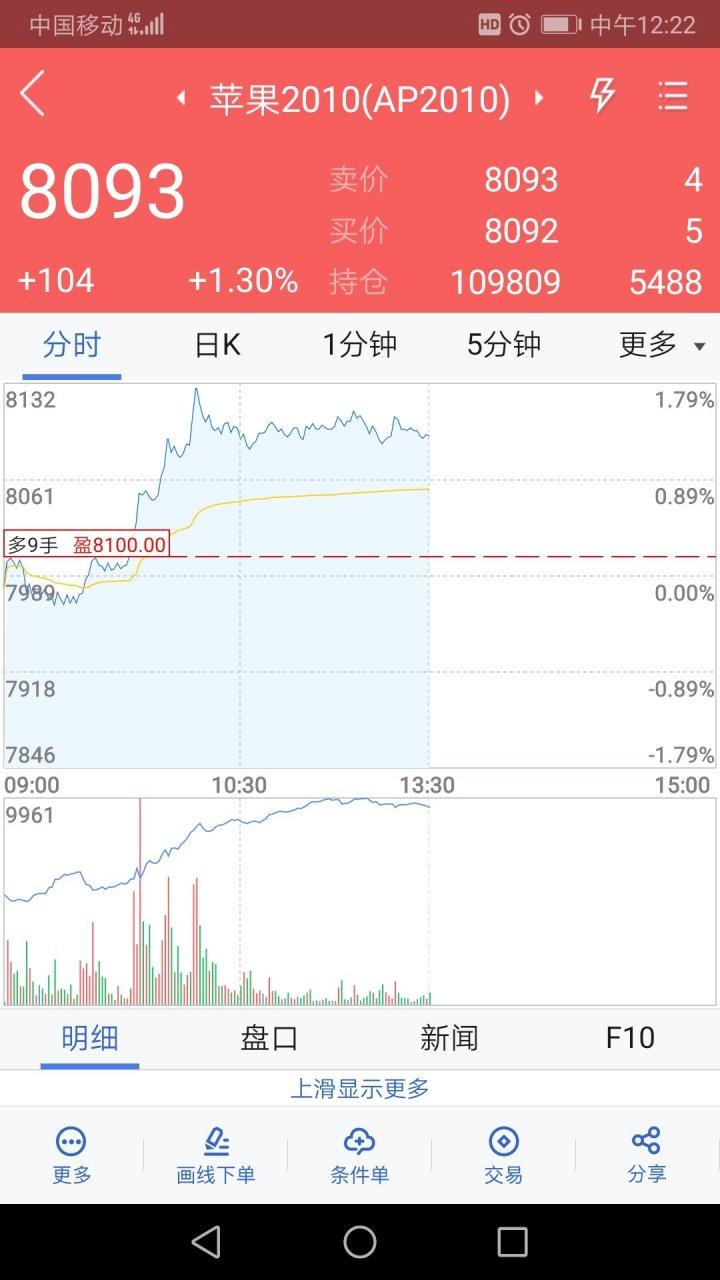The height and width of the screenshot is (1280, 720).
Task: Tap the 上滑显示更多 link
Action: click(359, 1087)
